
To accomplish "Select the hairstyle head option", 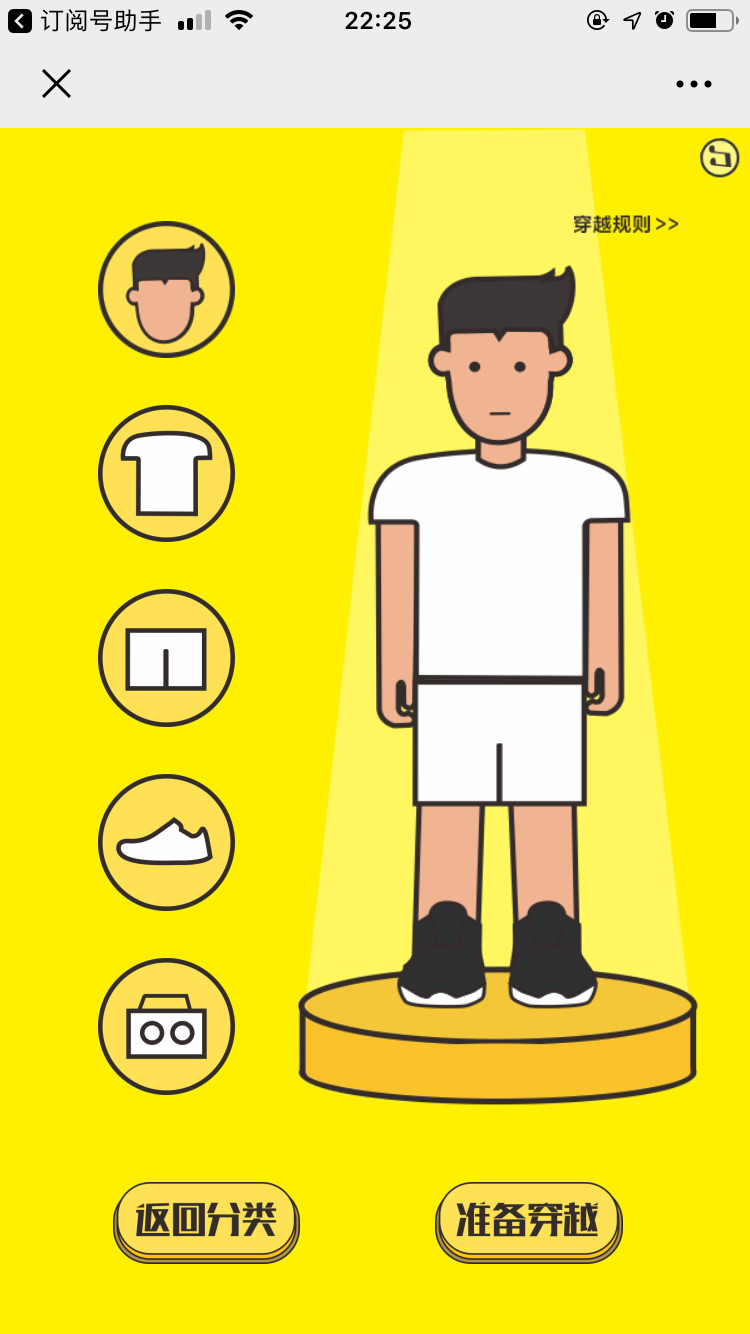I will pyautogui.click(x=166, y=289).
